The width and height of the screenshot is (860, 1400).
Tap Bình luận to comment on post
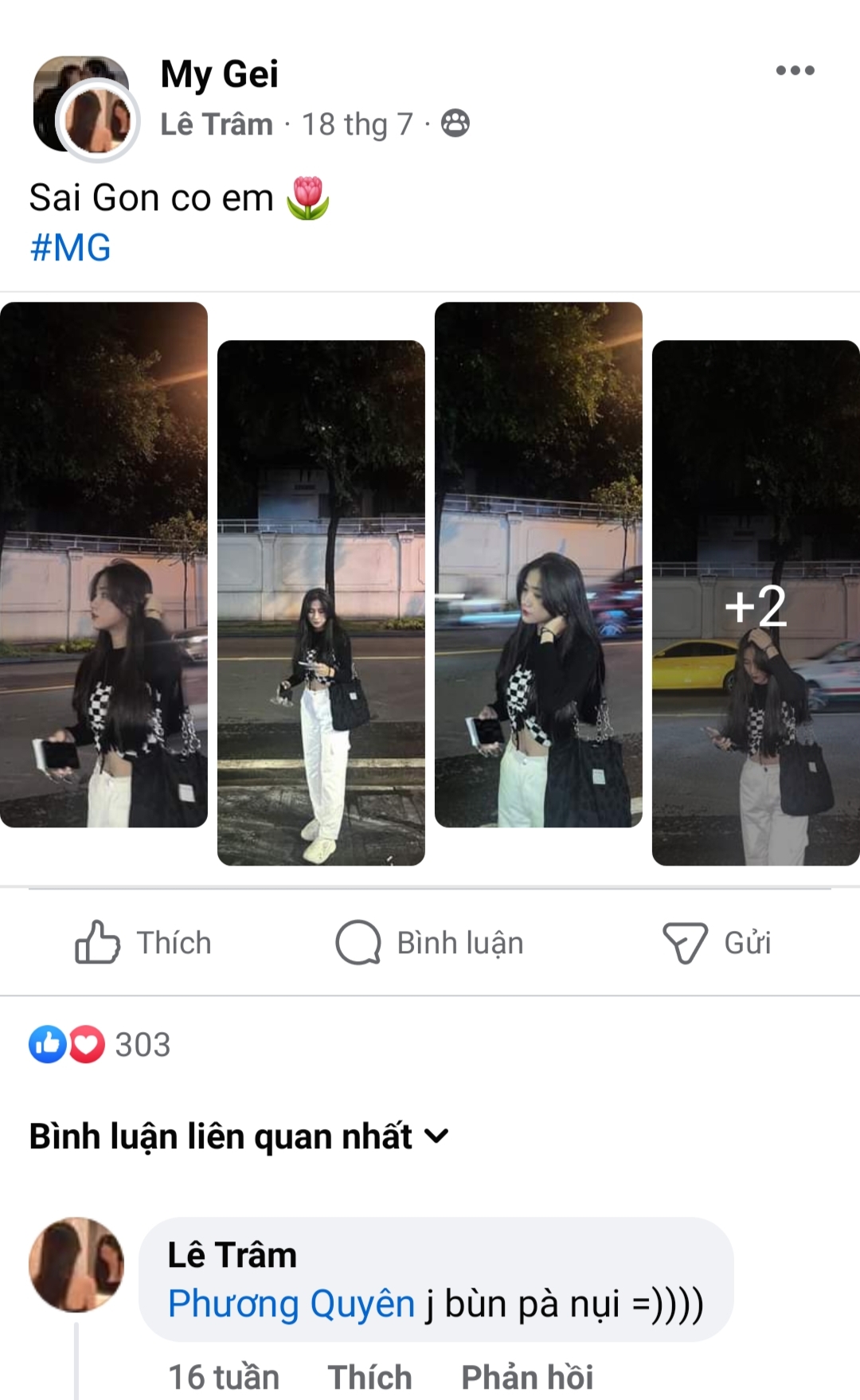coord(430,943)
